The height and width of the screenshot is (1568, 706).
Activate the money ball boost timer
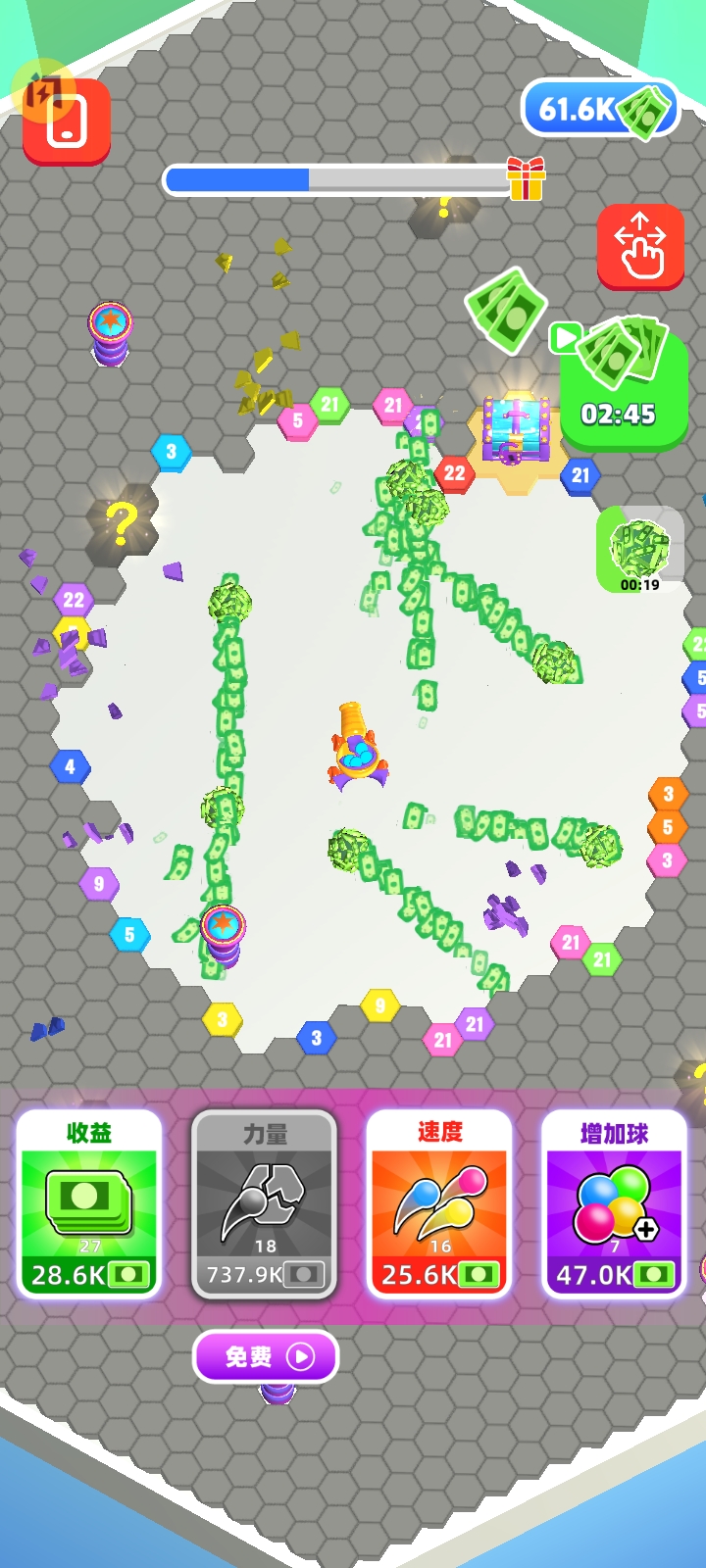639,550
